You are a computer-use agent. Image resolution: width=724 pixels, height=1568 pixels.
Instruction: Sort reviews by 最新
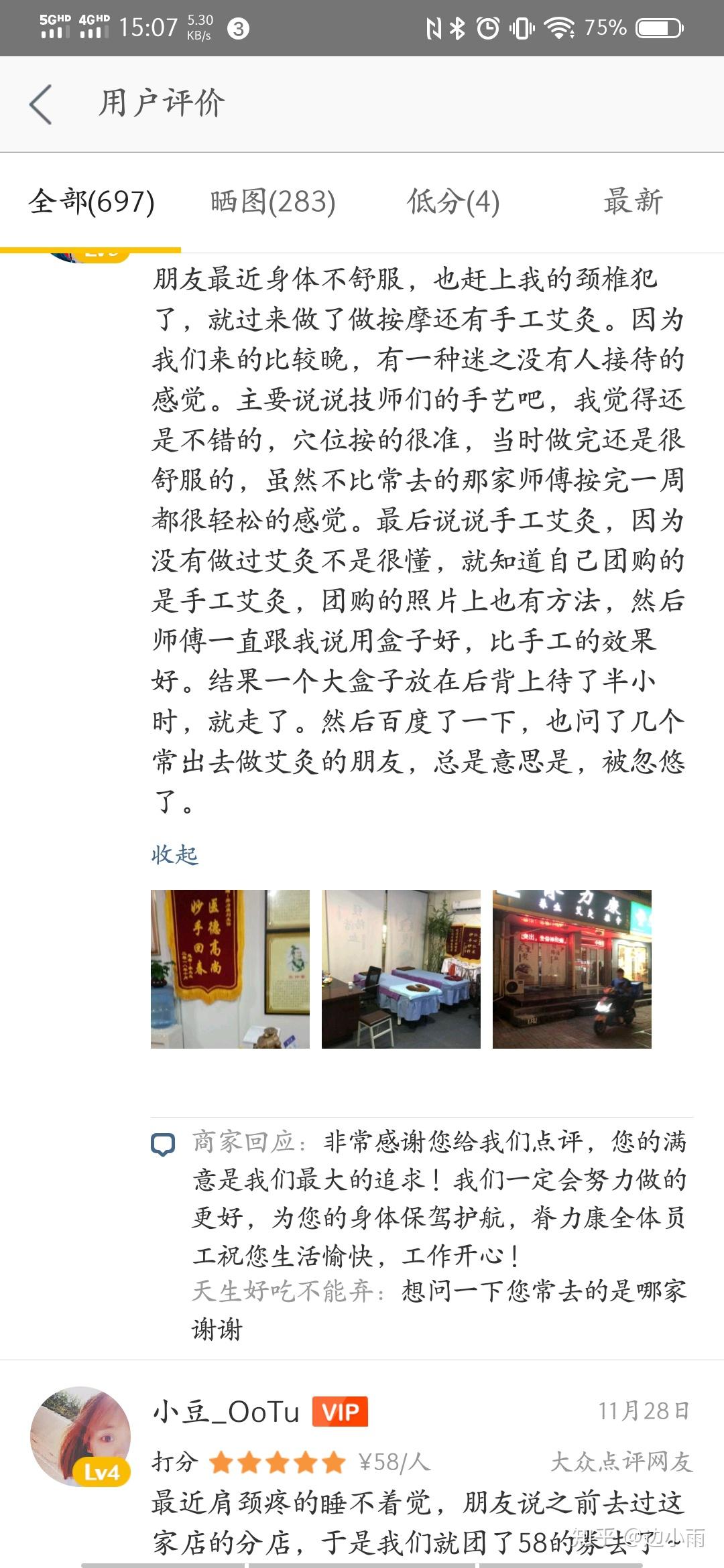[x=633, y=202]
